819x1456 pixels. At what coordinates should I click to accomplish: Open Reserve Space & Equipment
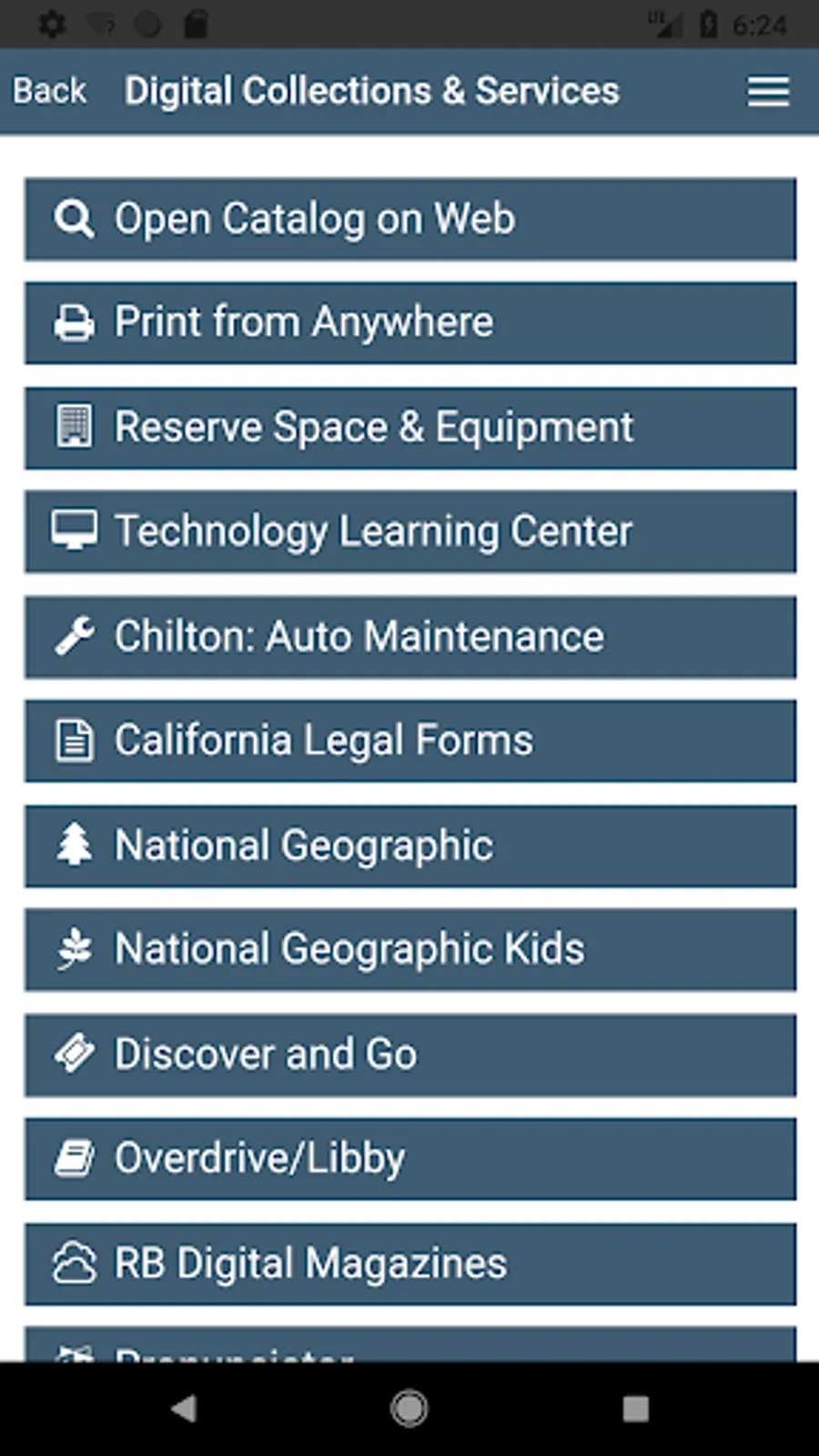pos(409,428)
